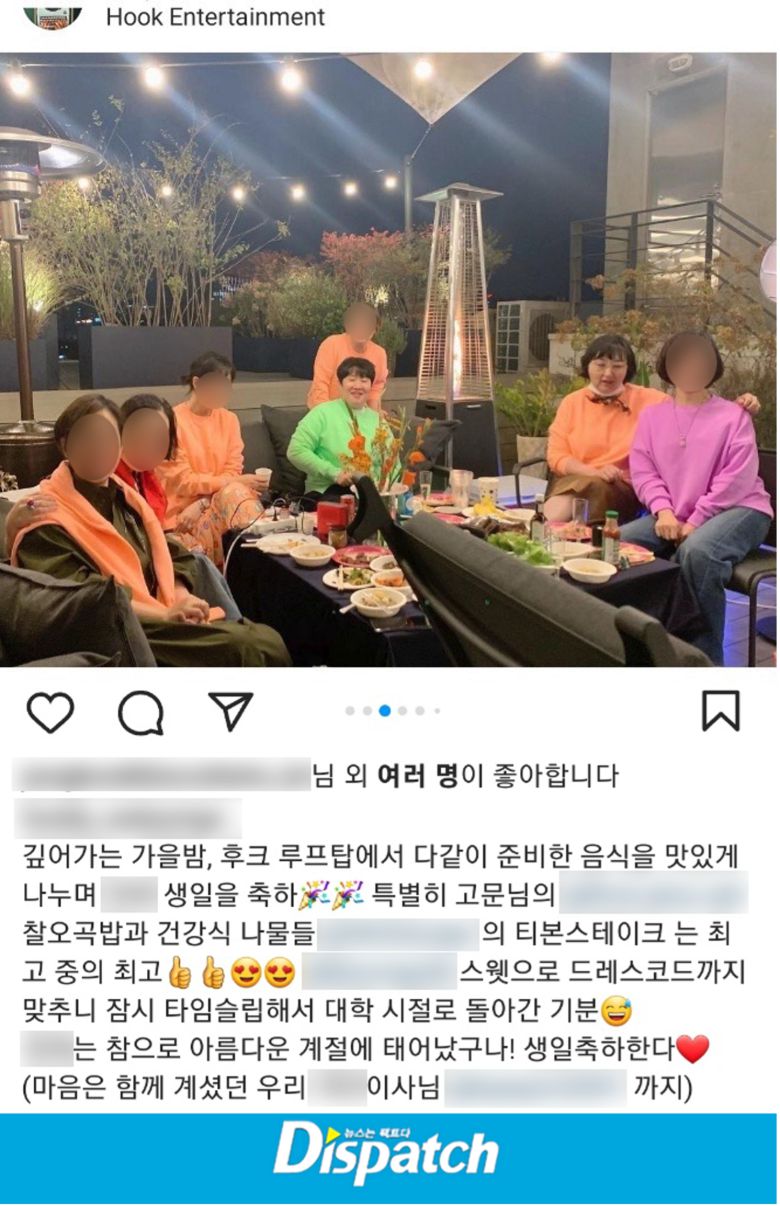Viewport: 780px width, 1206px height.
Task: Open Hook Entertainment profile picture
Action: [x=52, y=14]
